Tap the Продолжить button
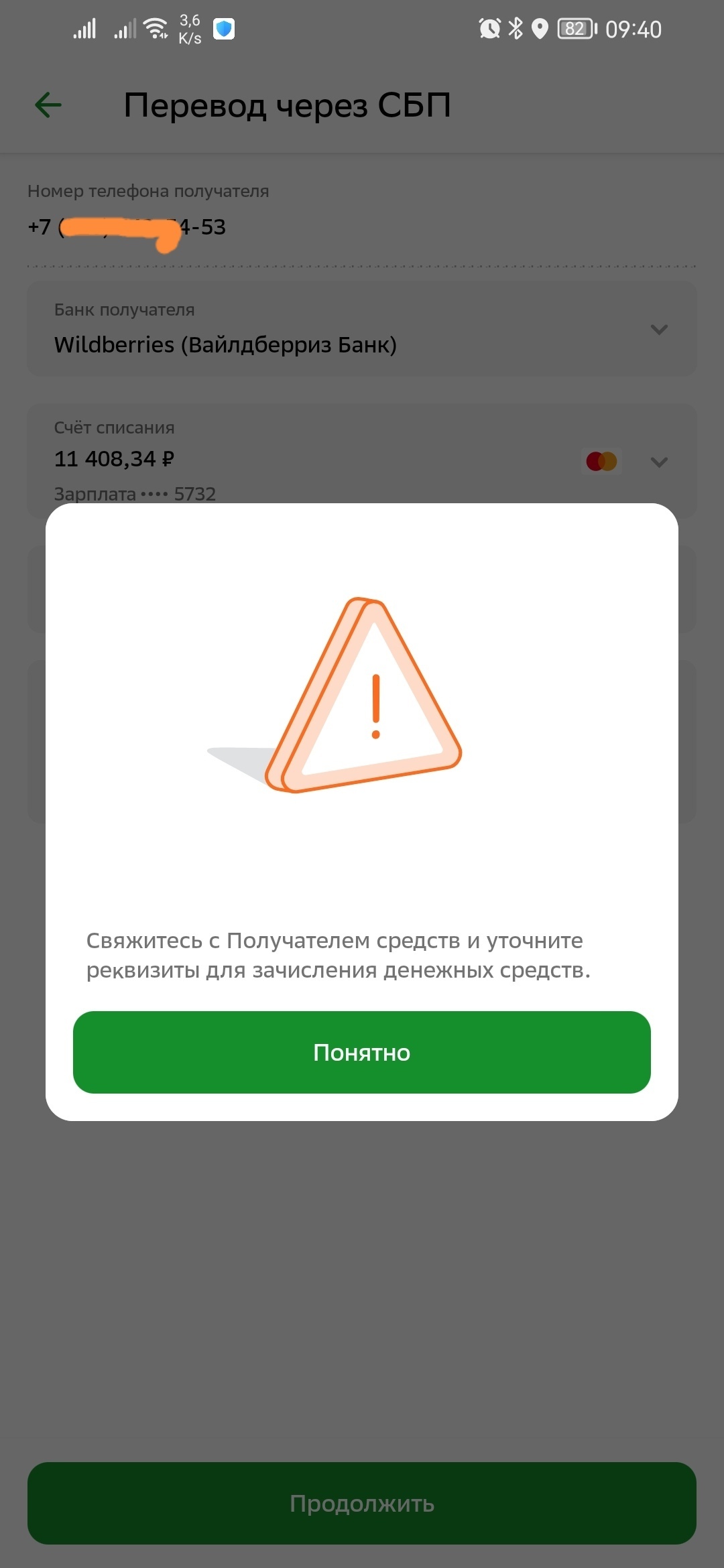The width and height of the screenshot is (724, 1568). pos(362,1503)
